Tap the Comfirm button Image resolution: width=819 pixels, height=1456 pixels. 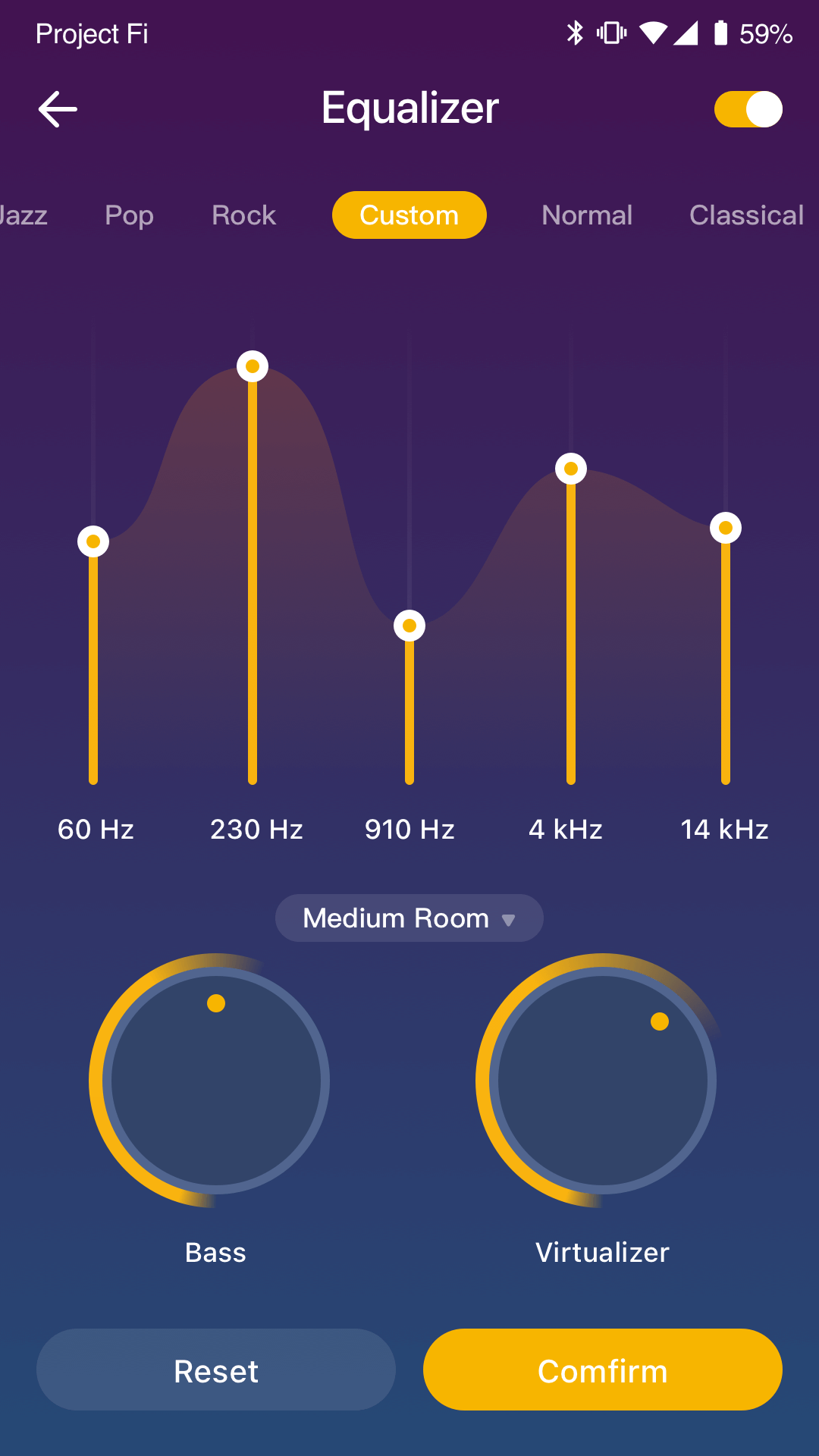[602, 1370]
